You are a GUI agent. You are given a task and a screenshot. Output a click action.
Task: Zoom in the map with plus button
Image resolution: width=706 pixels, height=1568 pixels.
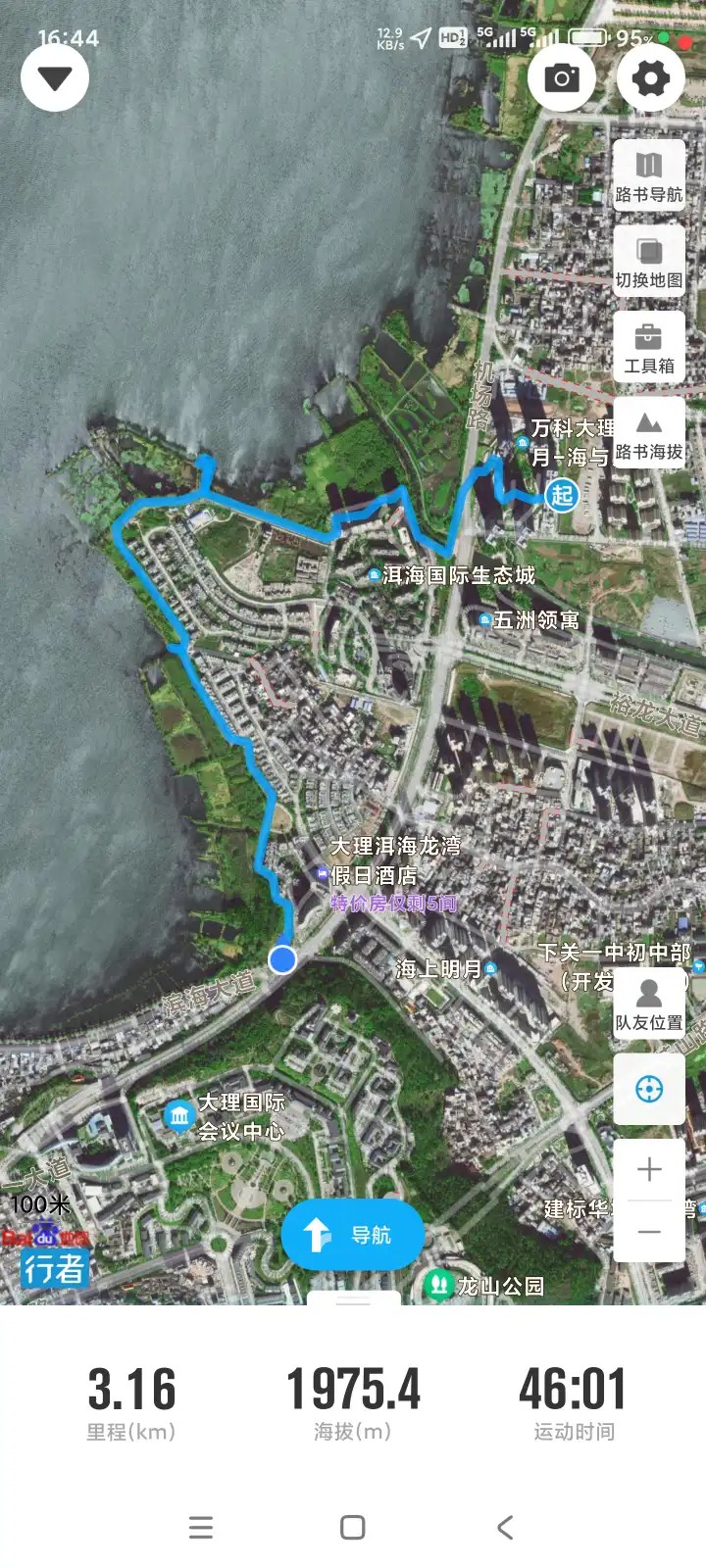tap(648, 1169)
